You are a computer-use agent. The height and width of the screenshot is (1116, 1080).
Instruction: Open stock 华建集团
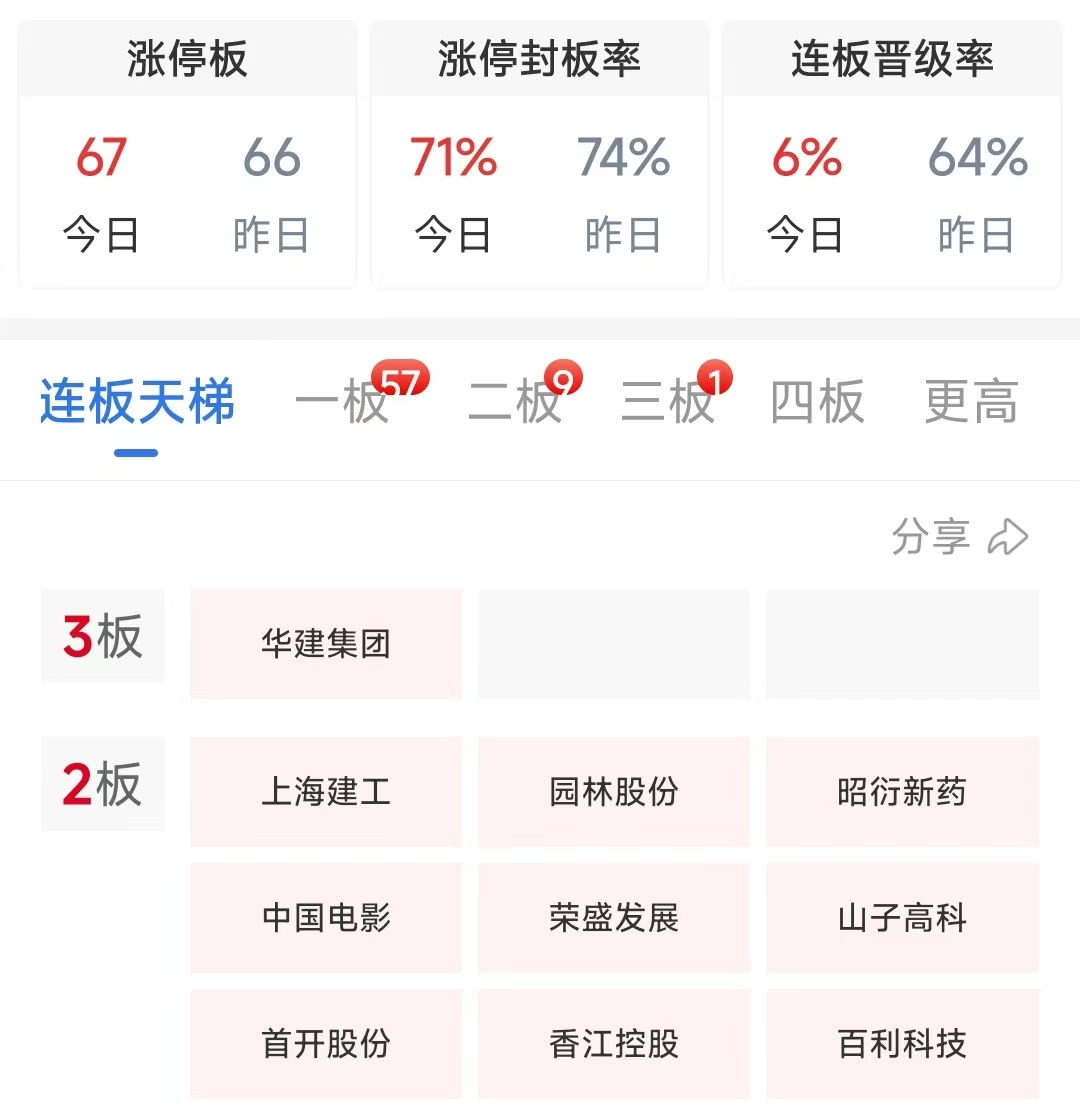[326, 643]
